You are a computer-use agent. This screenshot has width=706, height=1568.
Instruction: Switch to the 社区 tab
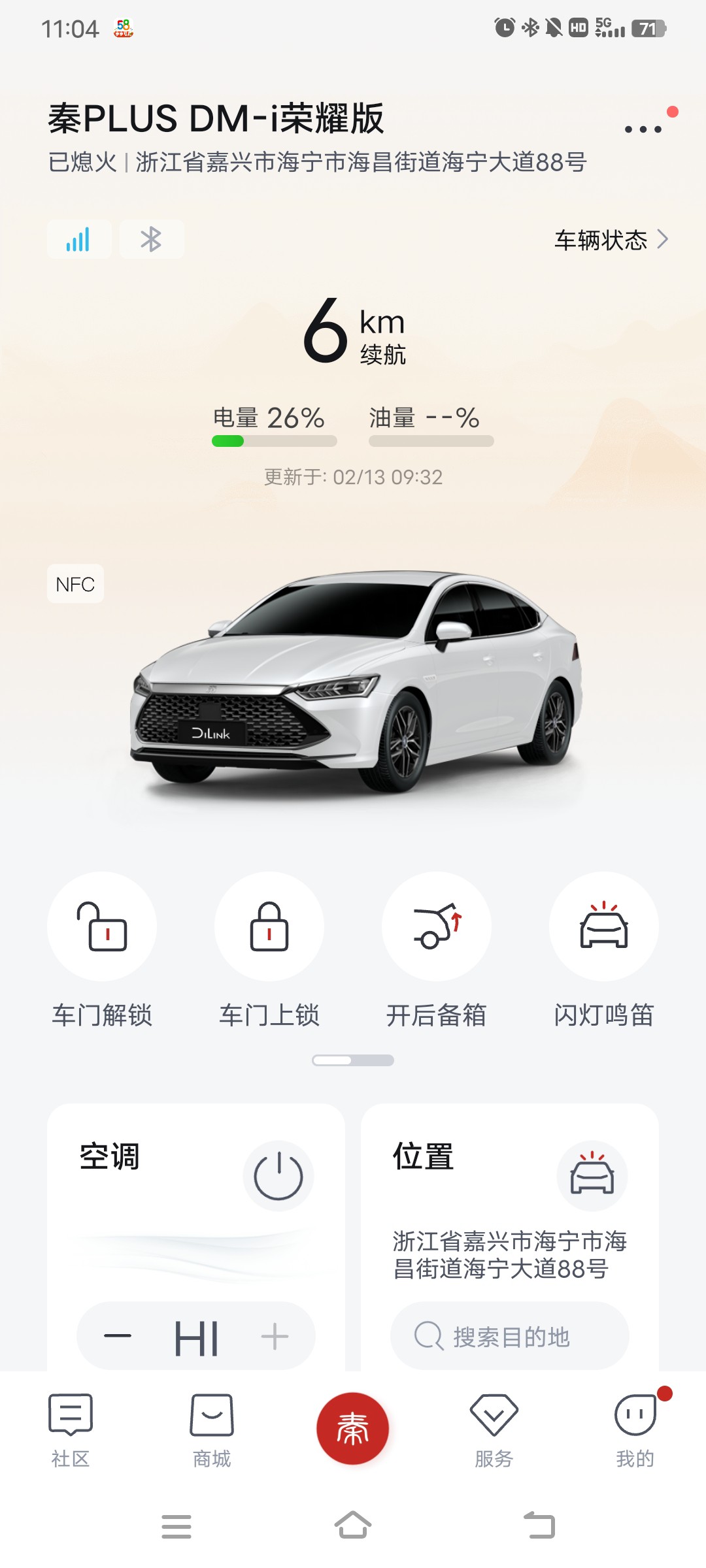71,1431
